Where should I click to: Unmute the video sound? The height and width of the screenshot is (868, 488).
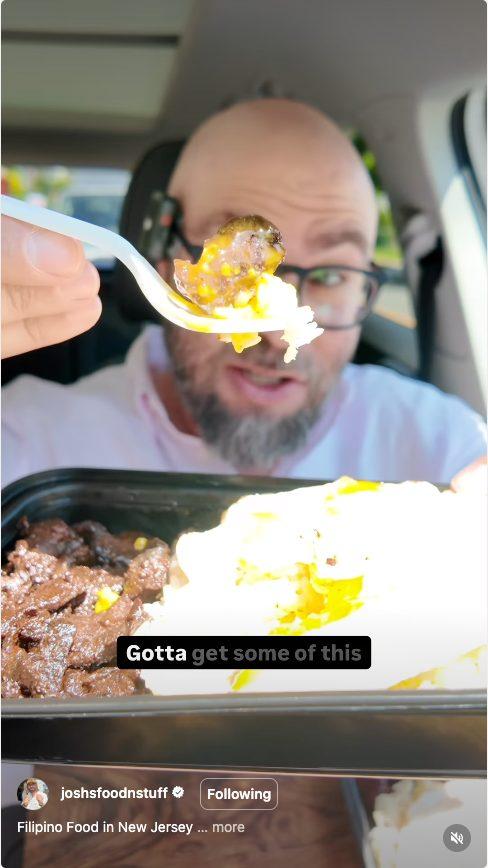(x=457, y=838)
